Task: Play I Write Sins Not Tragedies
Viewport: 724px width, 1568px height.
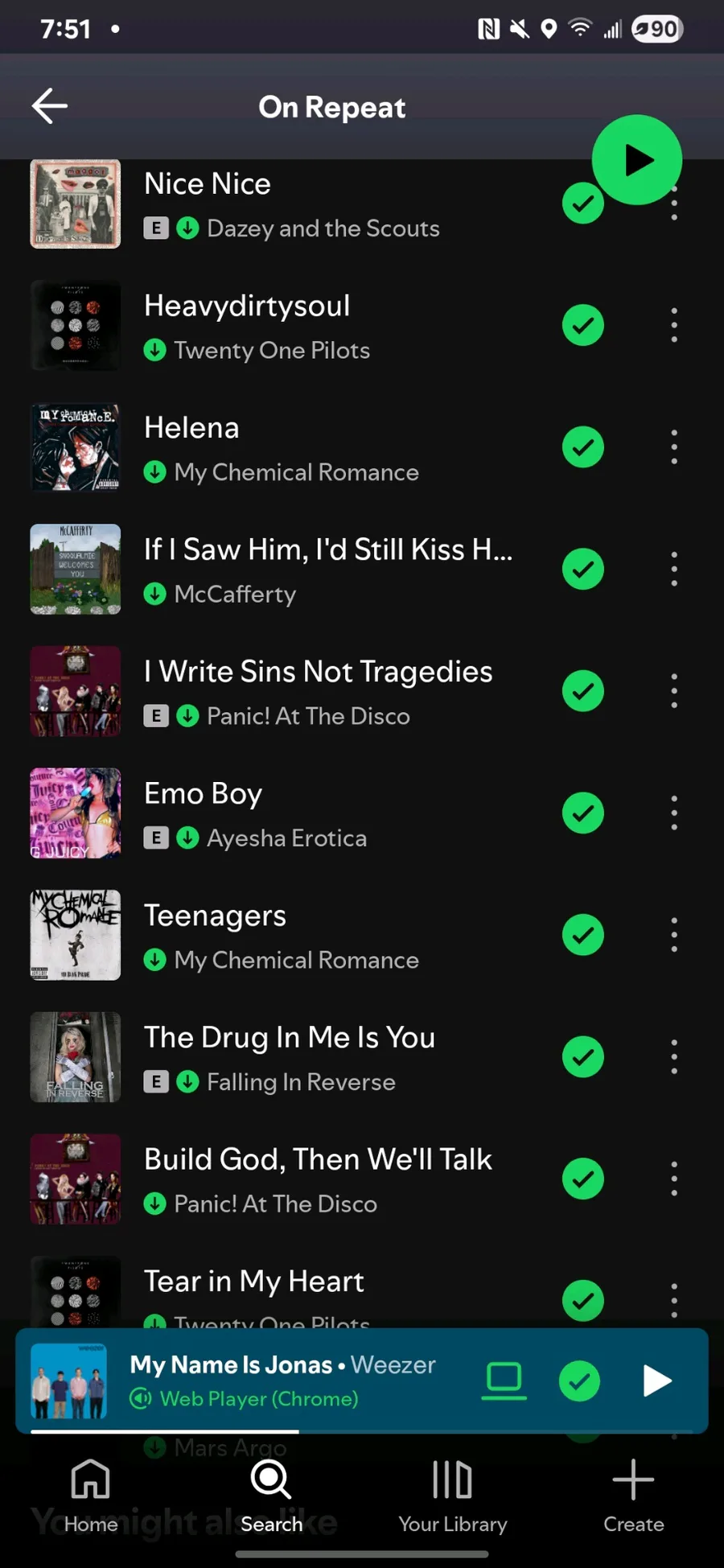Action: pyautogui.click(x=322, y=692)
